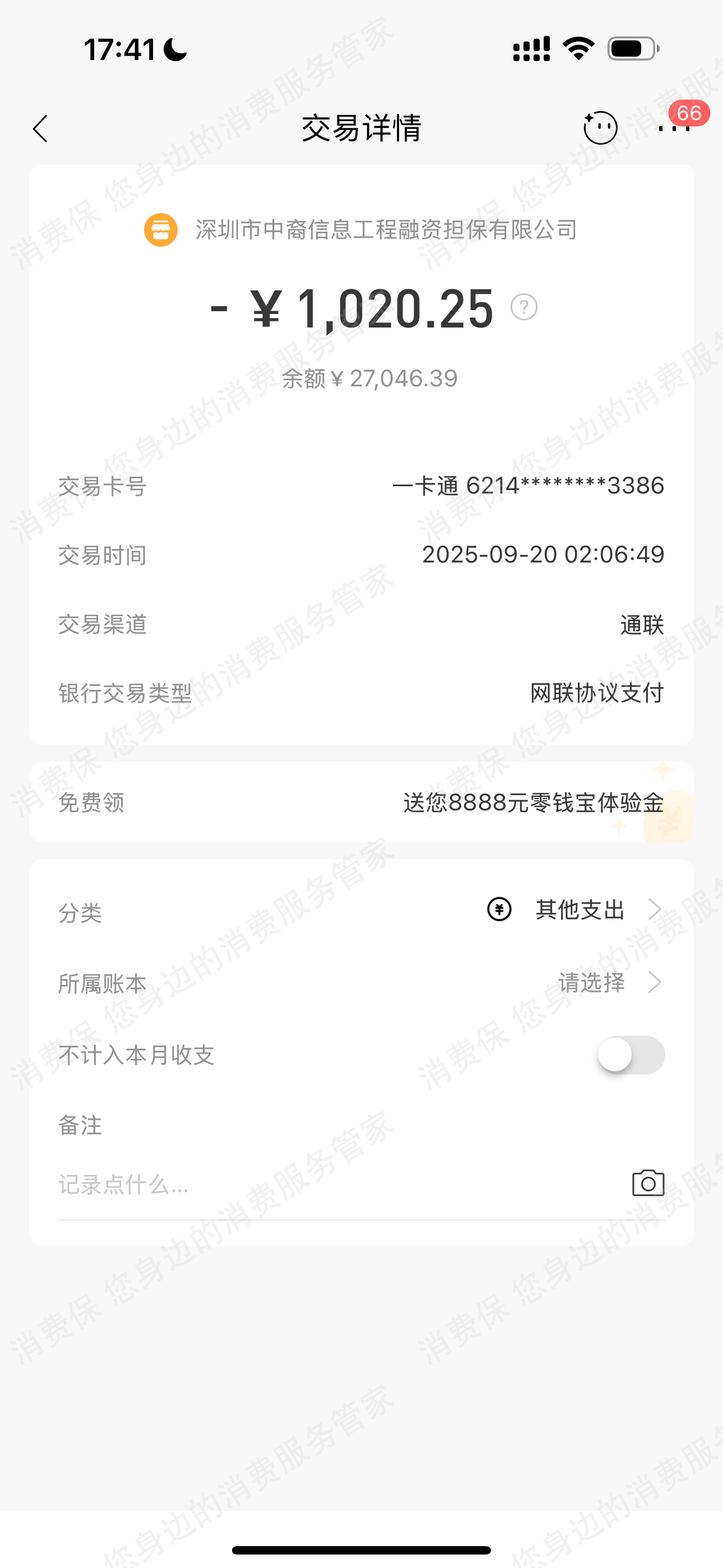Image resolution: width=723 pixels, height=1568 pixels.
Task: Tap the moon icon in the status bar
Action: point(175,50)
